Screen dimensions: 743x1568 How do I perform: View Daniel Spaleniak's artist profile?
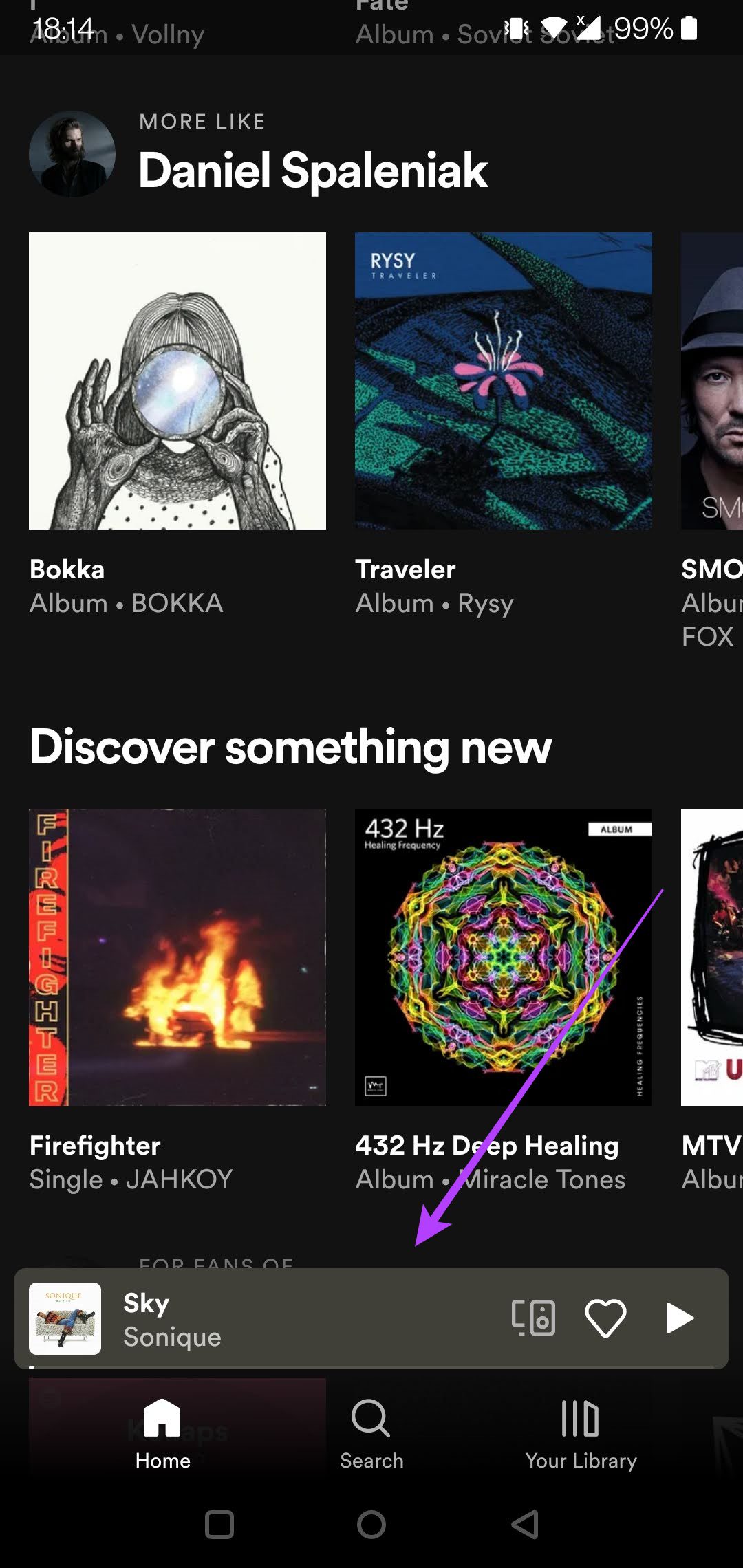click(x=72, y=154)
